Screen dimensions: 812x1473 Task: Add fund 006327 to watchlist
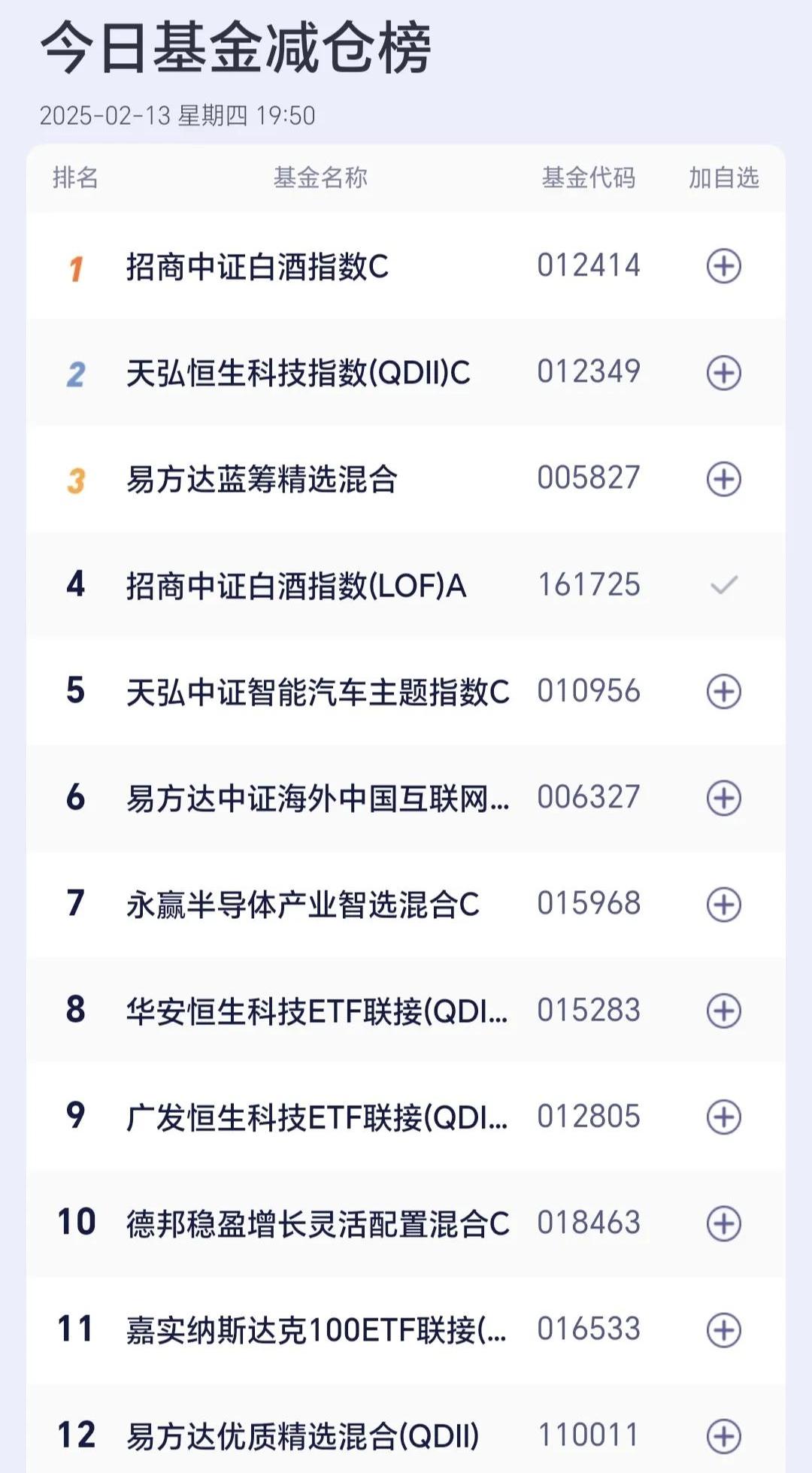coord(723,798)
